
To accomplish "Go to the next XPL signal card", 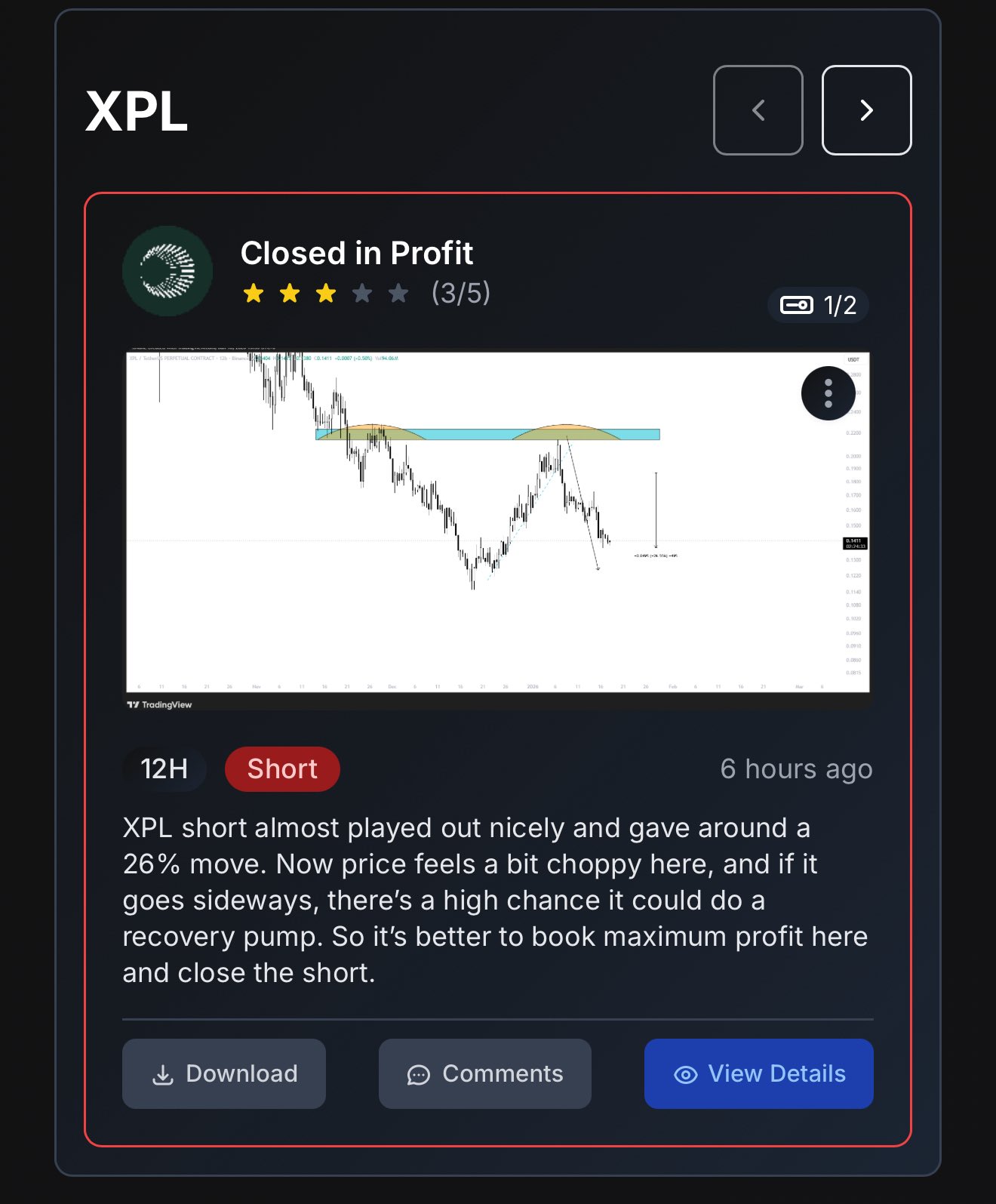I will pos(866,110).
